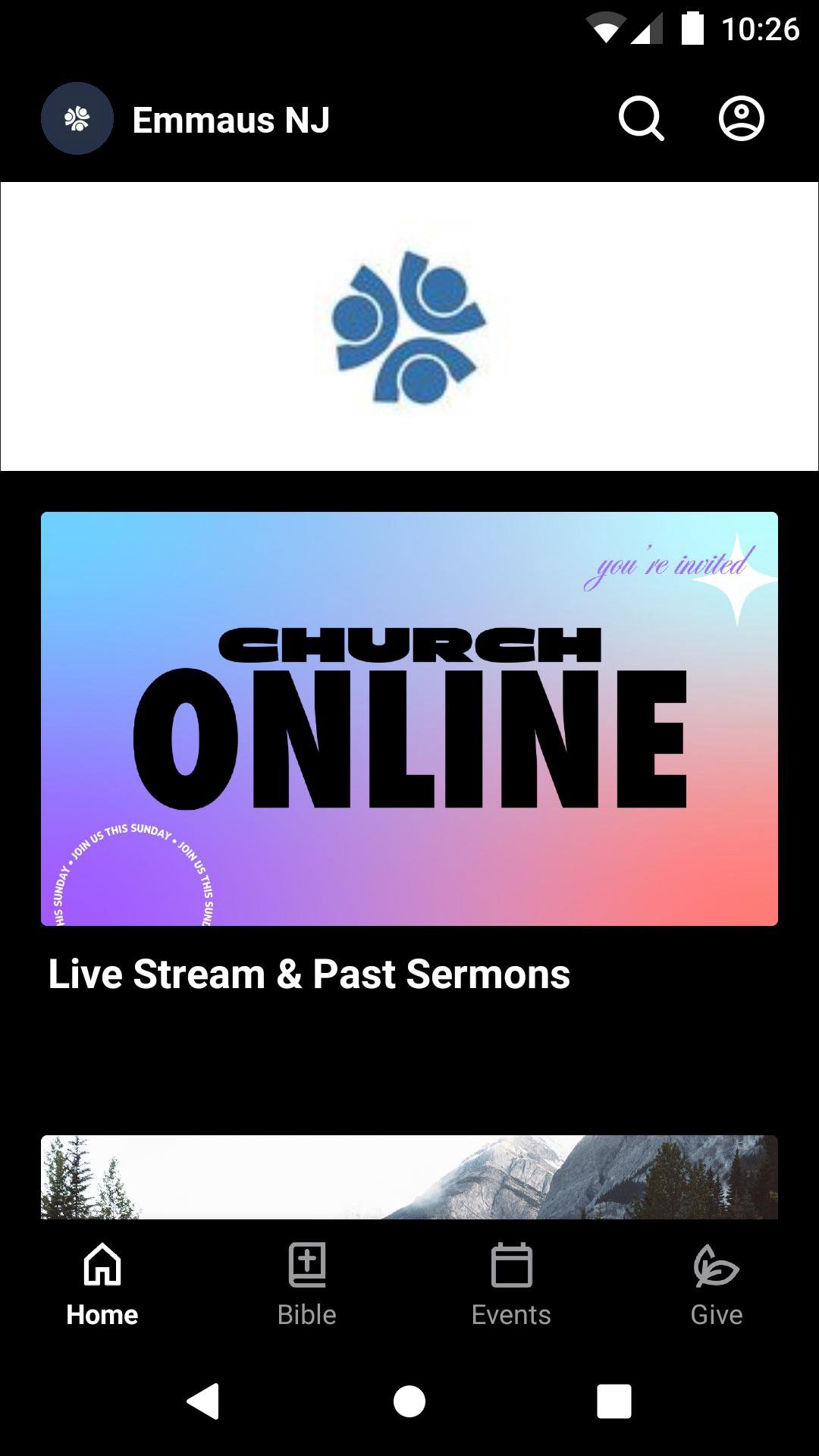This screenshot has height=1456, width=819.
Task: Open the mountain landscape card
Action: coord(409,1176)
